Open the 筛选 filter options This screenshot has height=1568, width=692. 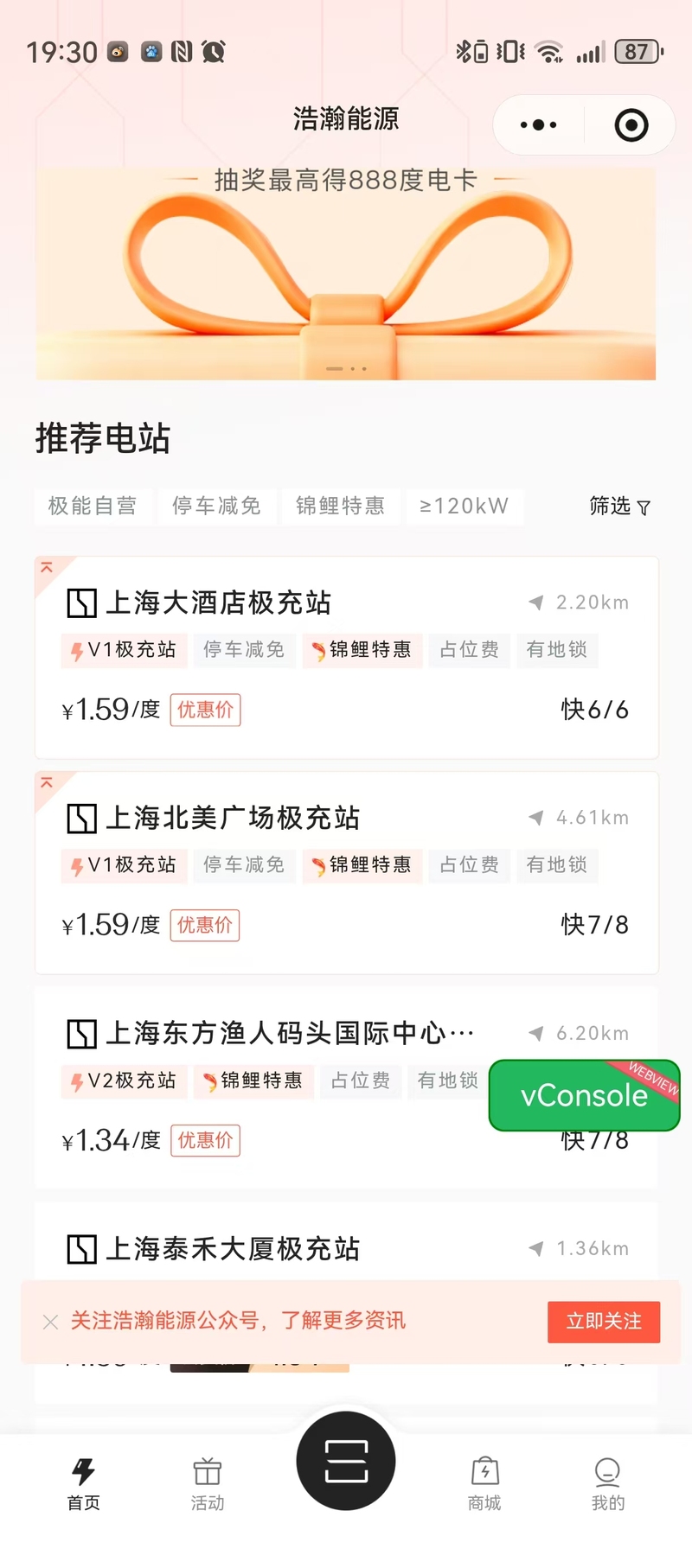coord(619,506)
